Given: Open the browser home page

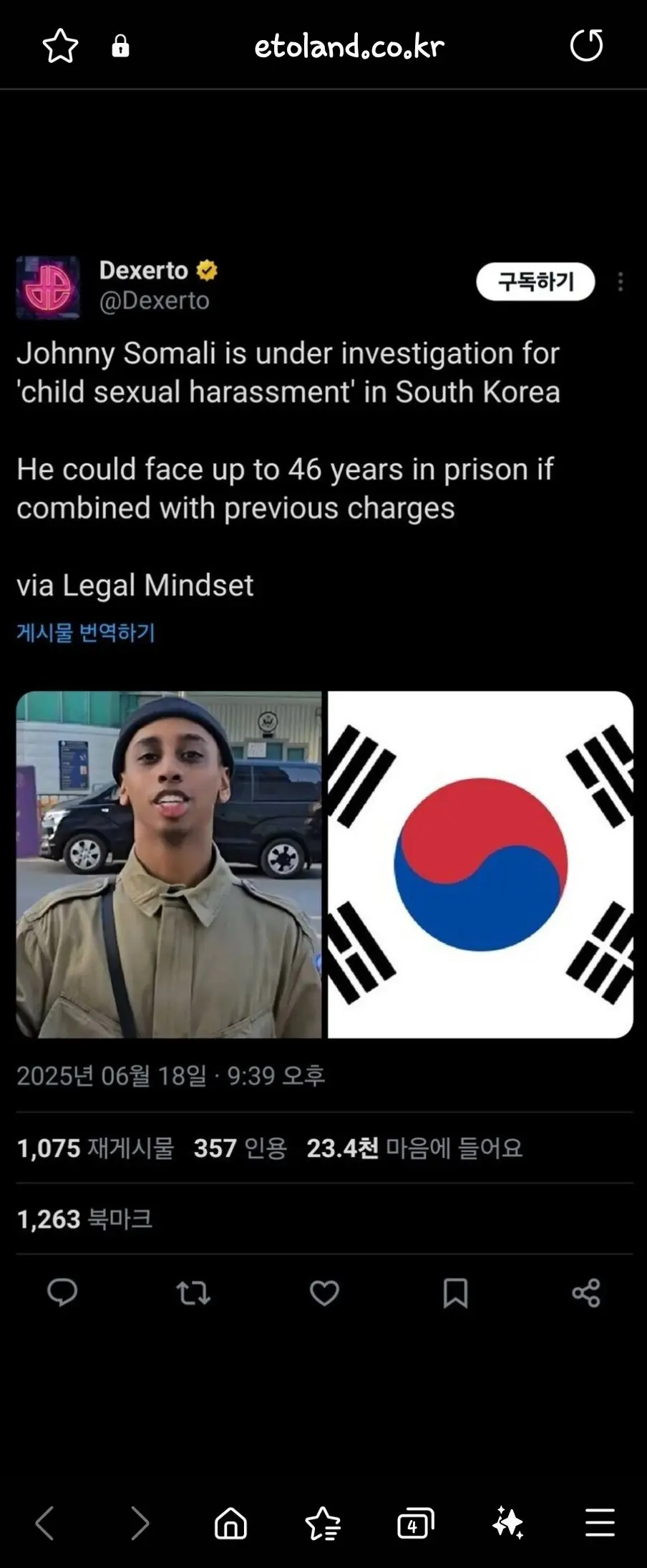Looking at the screenshot, I should 230,1523.
